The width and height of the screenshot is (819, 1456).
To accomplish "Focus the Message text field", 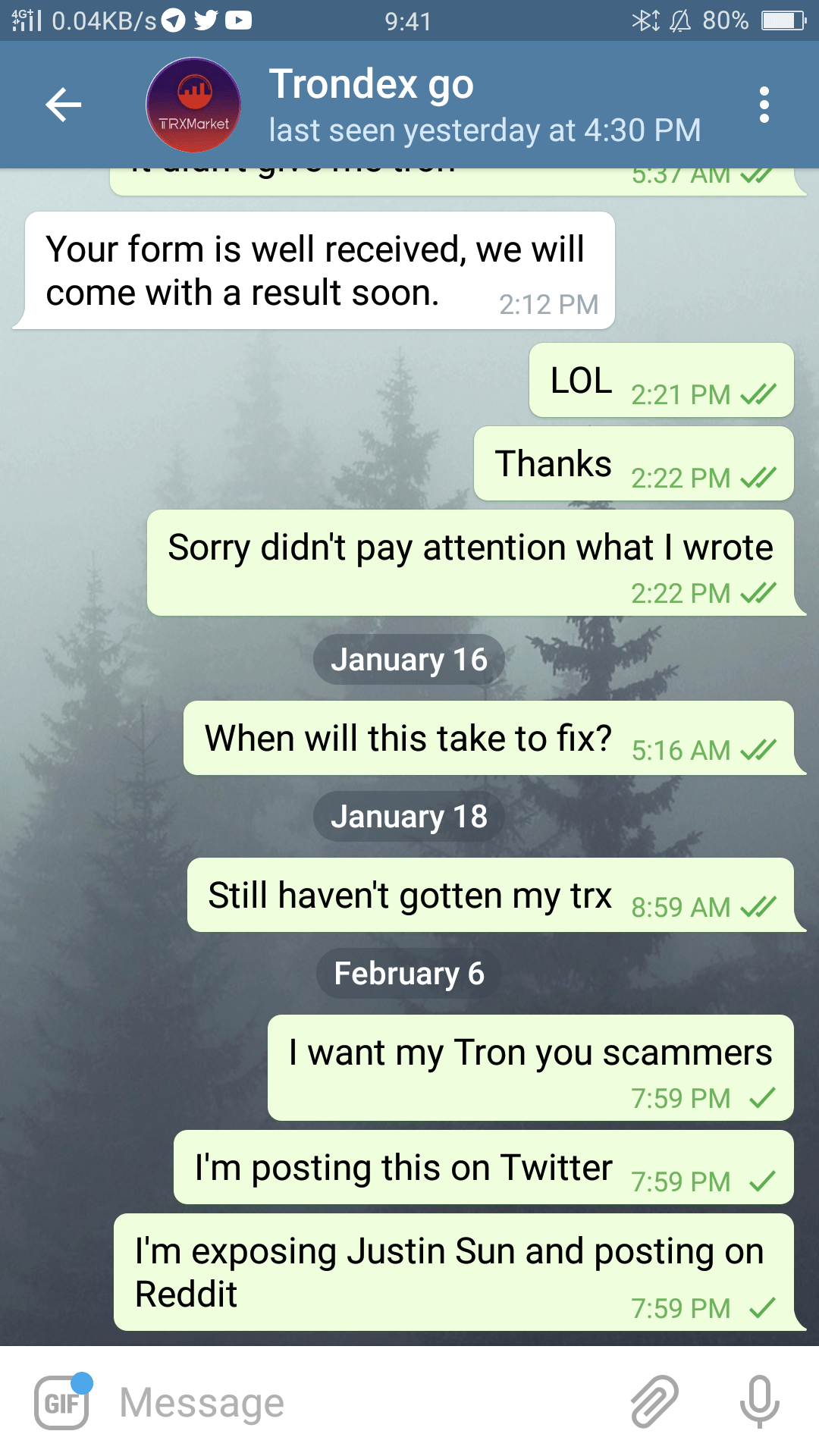I will pos(364,1401).
